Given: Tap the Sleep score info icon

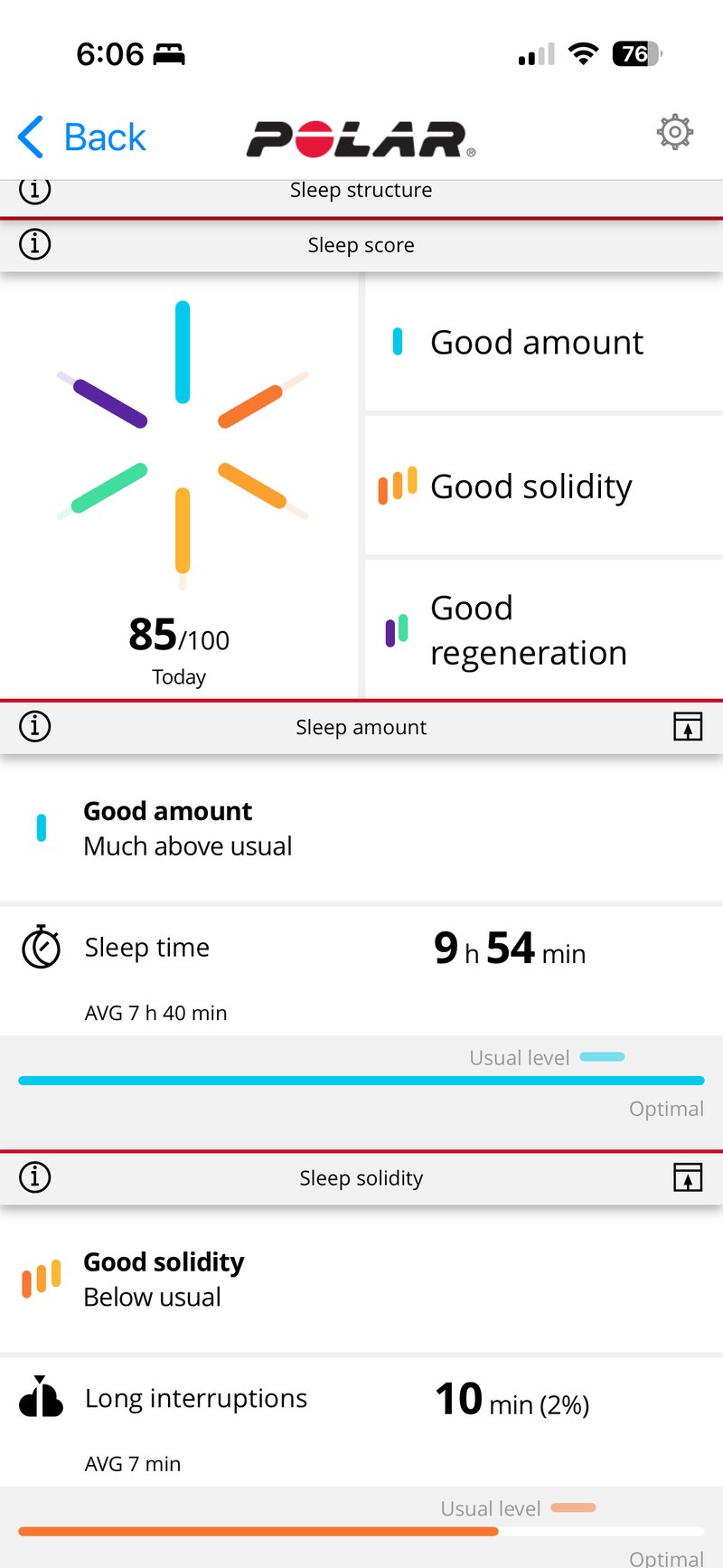Looking at the screenshot, I should (x=34, y=244).
